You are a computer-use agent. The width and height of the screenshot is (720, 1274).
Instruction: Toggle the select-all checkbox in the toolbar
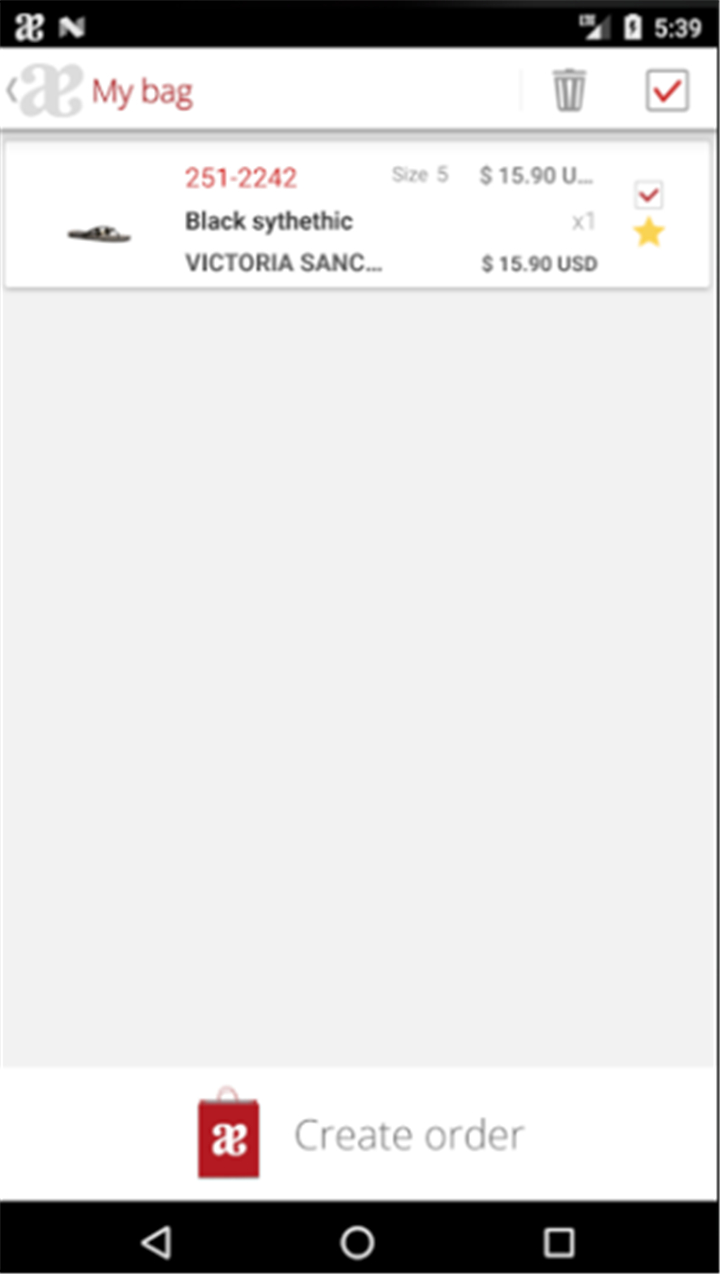click(667, 91)
